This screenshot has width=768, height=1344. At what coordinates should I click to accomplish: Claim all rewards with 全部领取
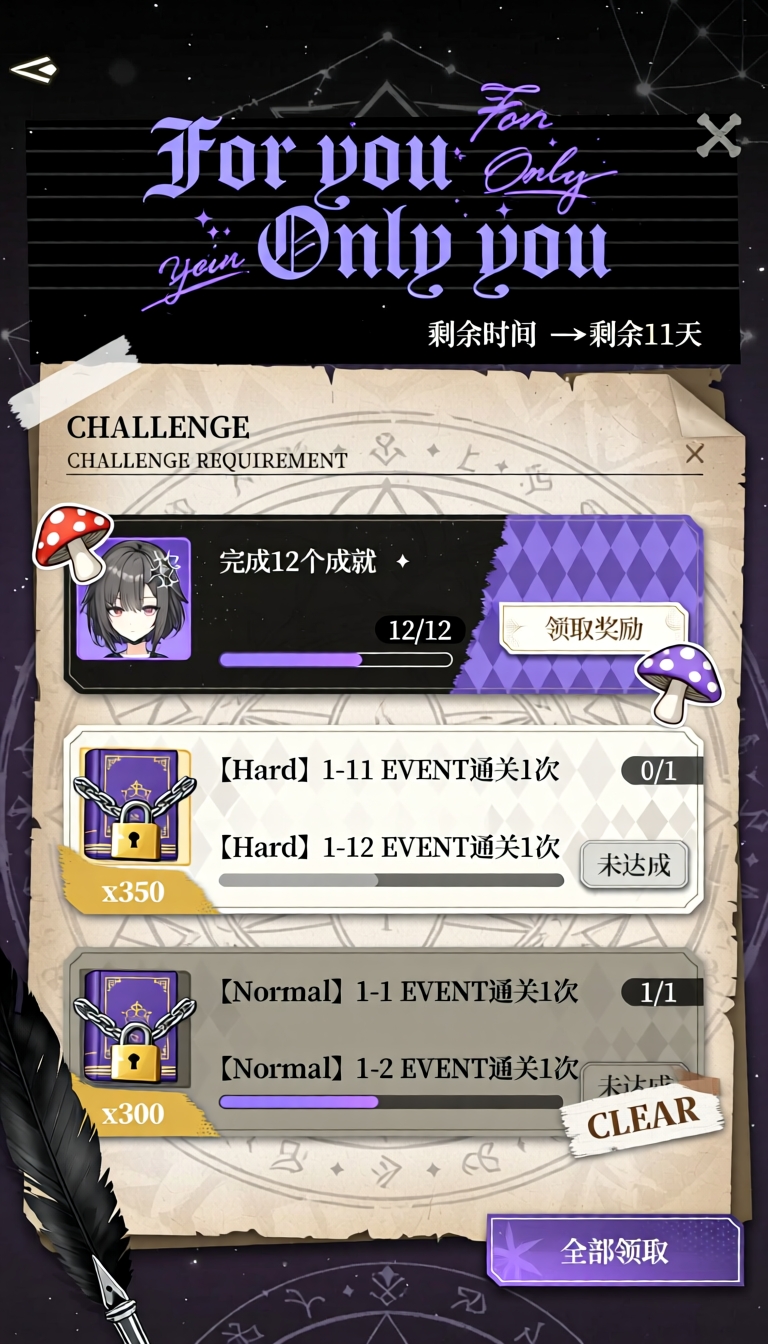tap(615, 1250)
